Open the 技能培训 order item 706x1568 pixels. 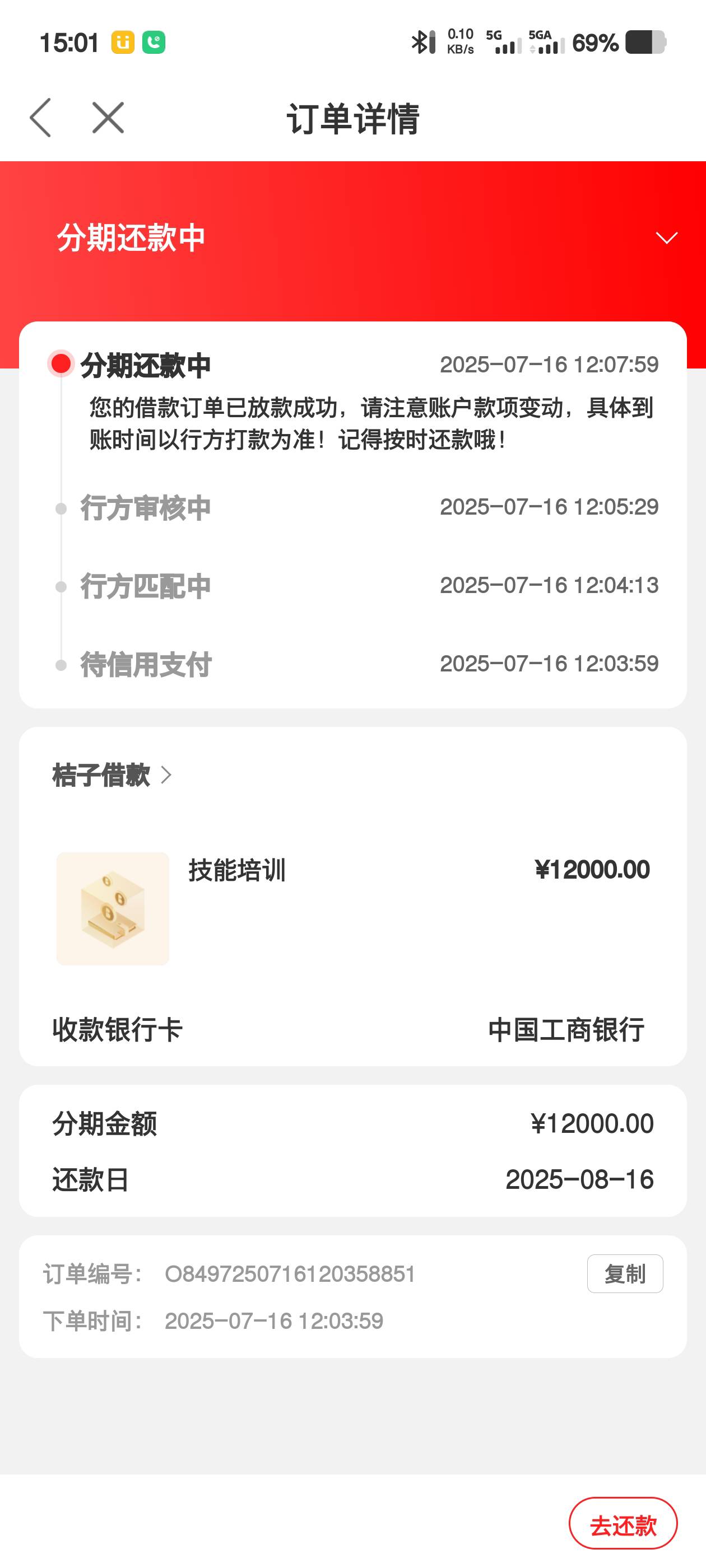[x=352, y=908]
